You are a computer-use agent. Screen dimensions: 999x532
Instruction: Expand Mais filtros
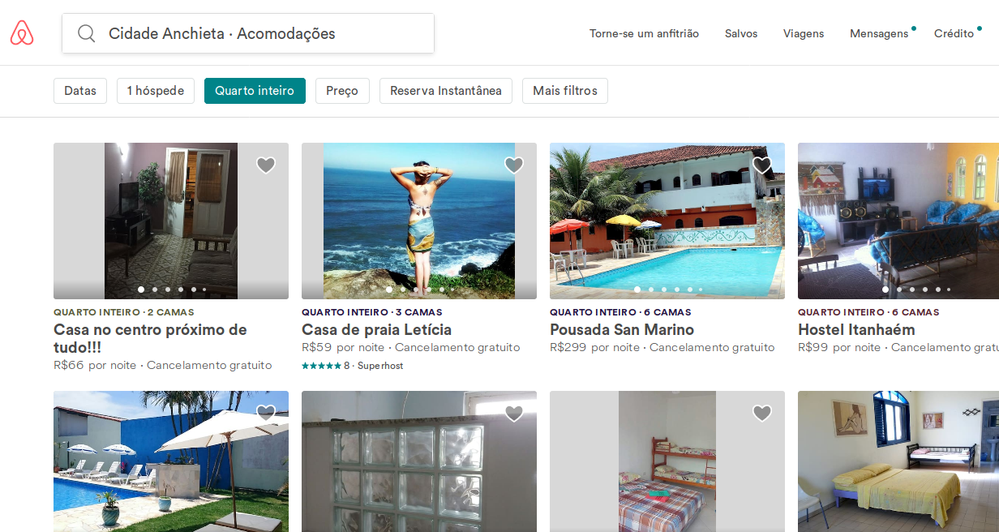click(564, 91)
